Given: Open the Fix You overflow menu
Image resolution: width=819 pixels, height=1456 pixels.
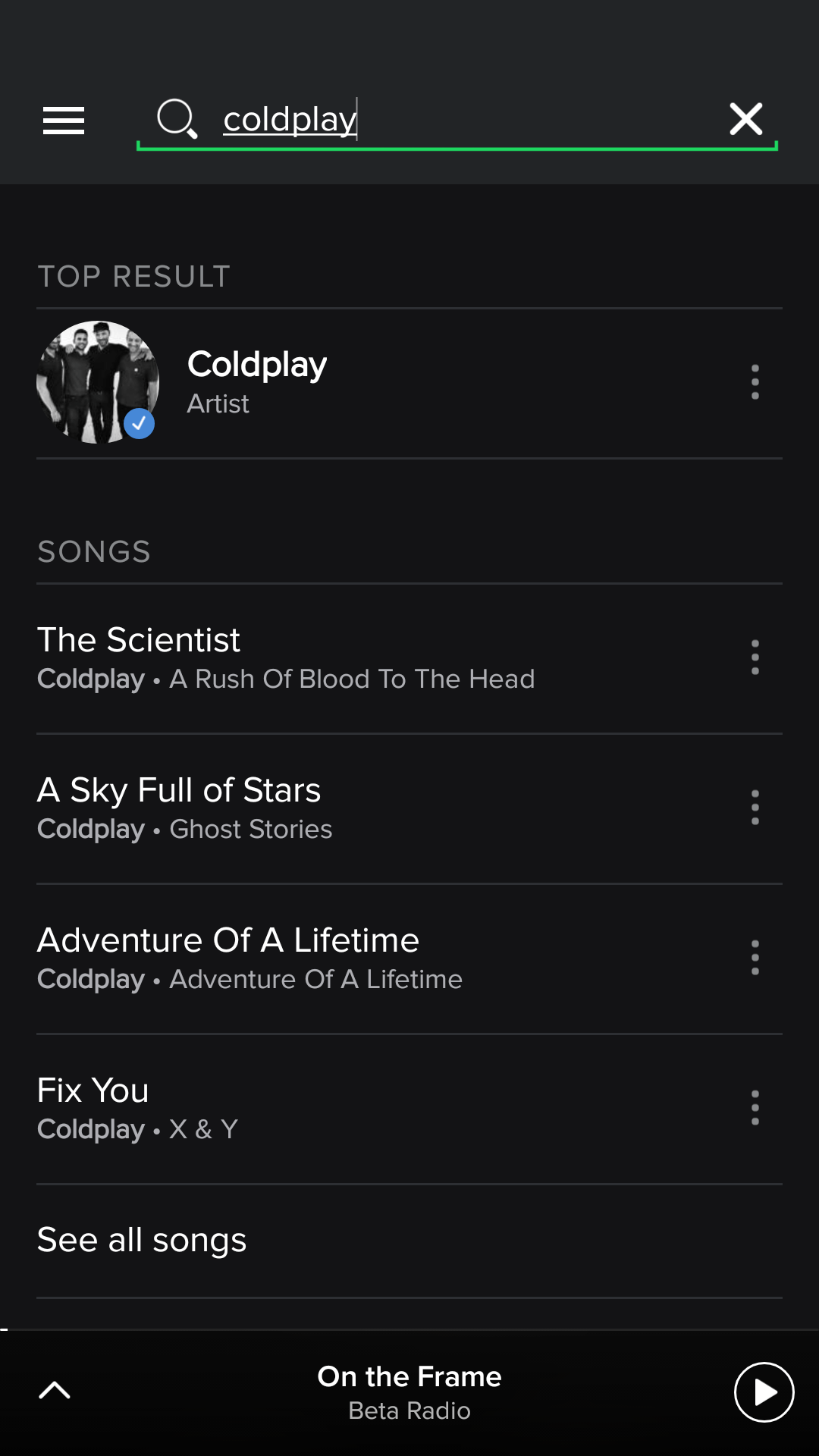Looking at the screenshot, I should click(x=755, y=1108).
